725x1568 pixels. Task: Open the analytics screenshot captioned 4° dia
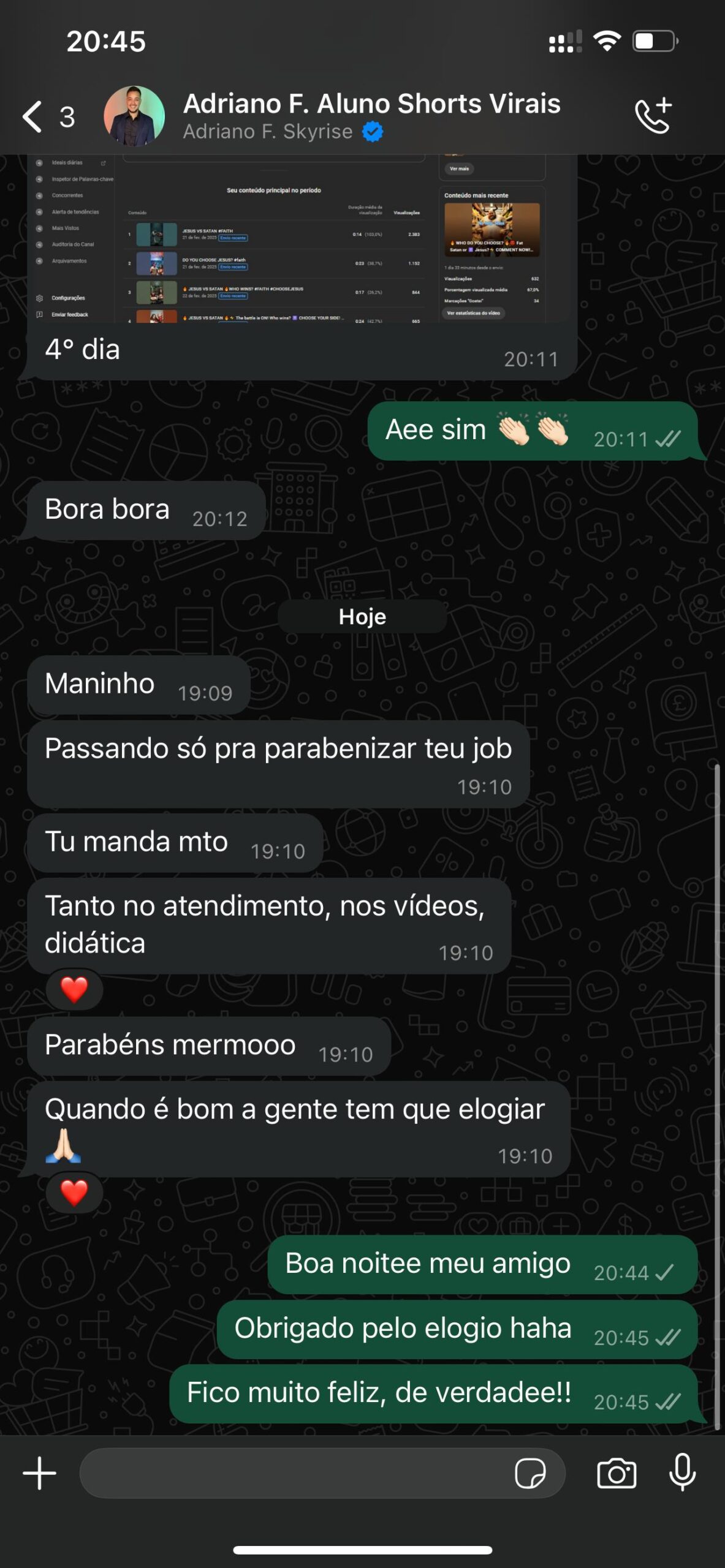pyautogui.click(x=300, y=239)
